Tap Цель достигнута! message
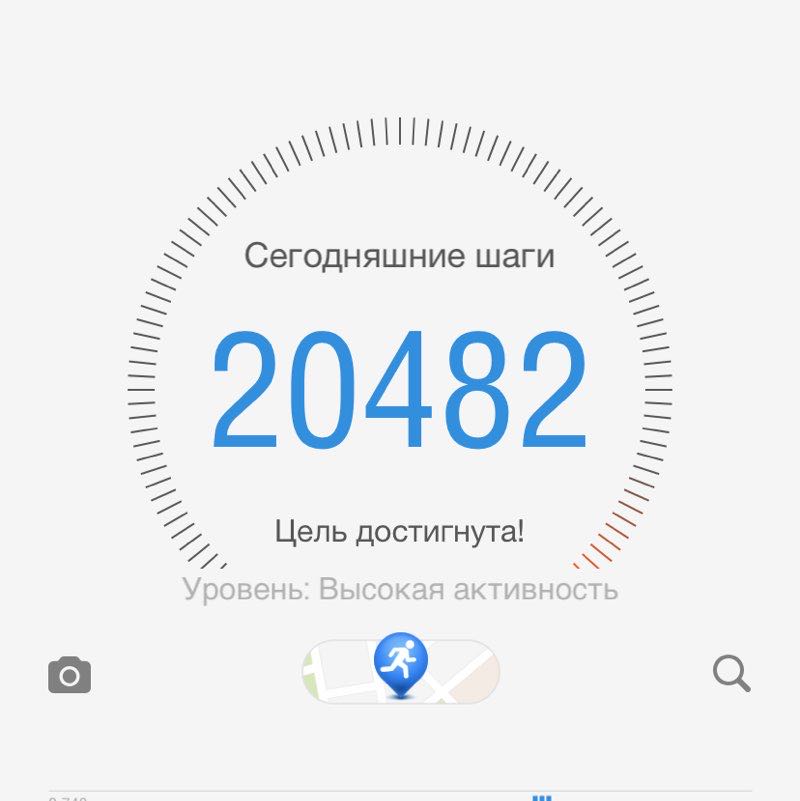 399,529
